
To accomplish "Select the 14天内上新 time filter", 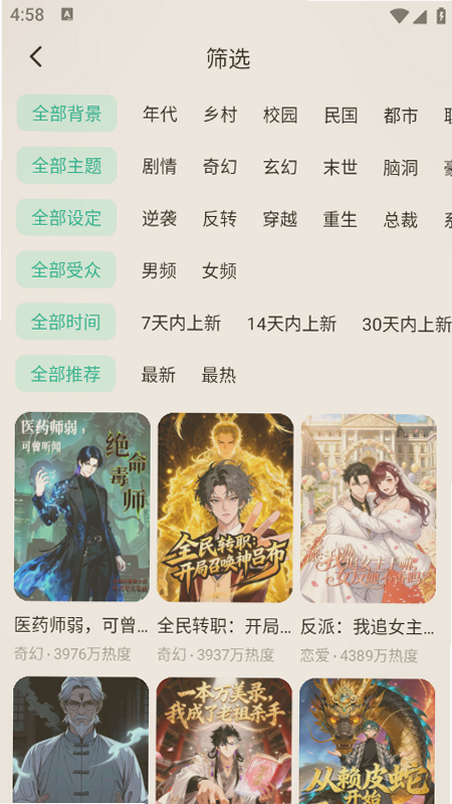I will (292, 324).
